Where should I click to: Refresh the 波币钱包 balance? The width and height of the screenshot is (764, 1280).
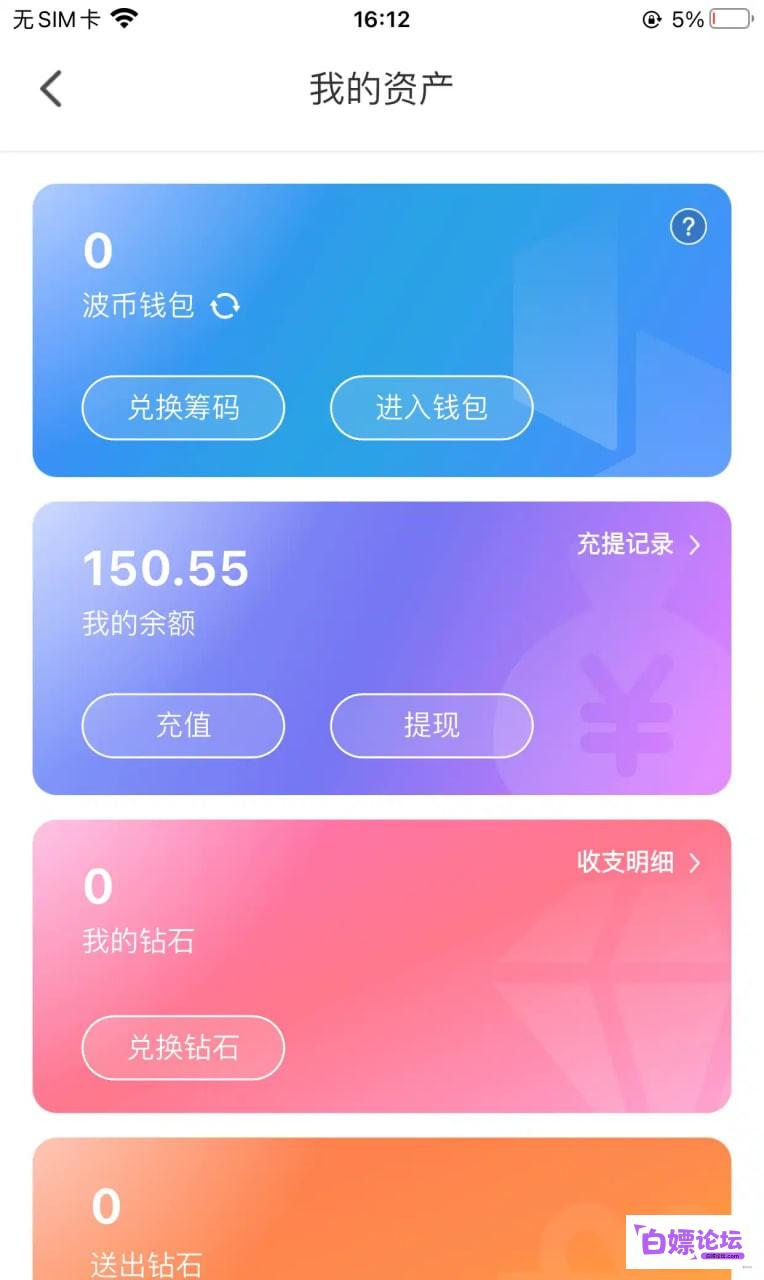[x=225, y=305]
